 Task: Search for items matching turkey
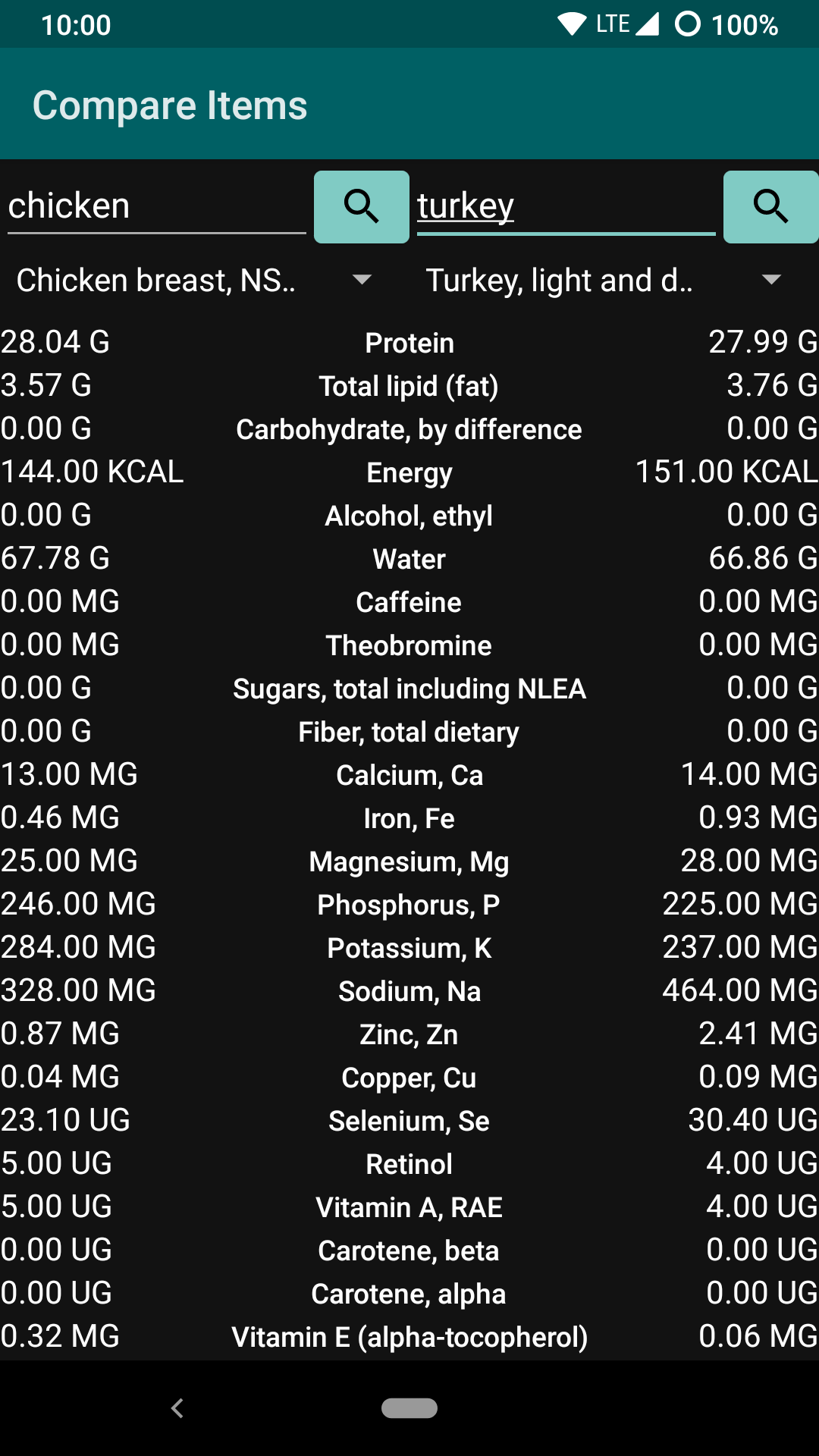click(x=770, y=206)
